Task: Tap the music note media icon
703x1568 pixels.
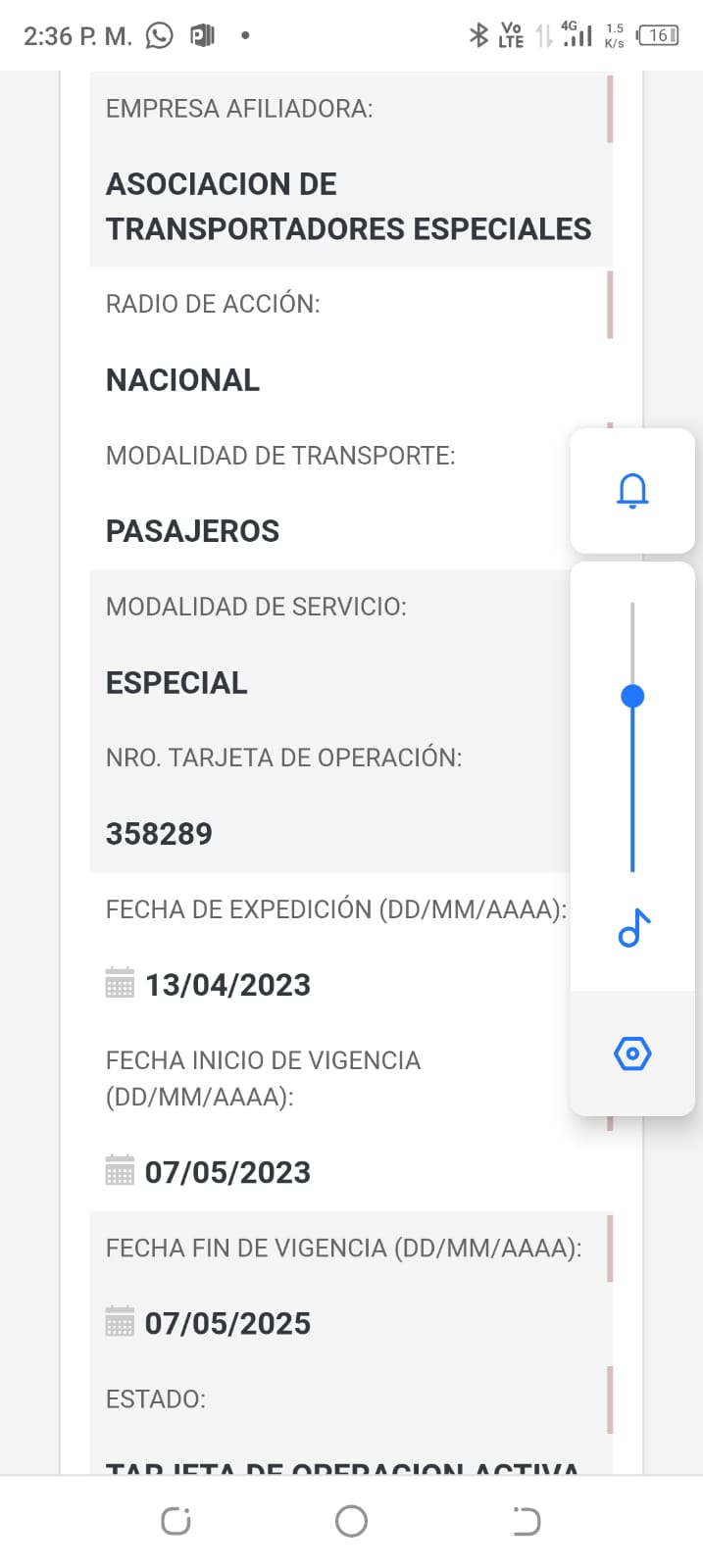Action: click(633, 928)
